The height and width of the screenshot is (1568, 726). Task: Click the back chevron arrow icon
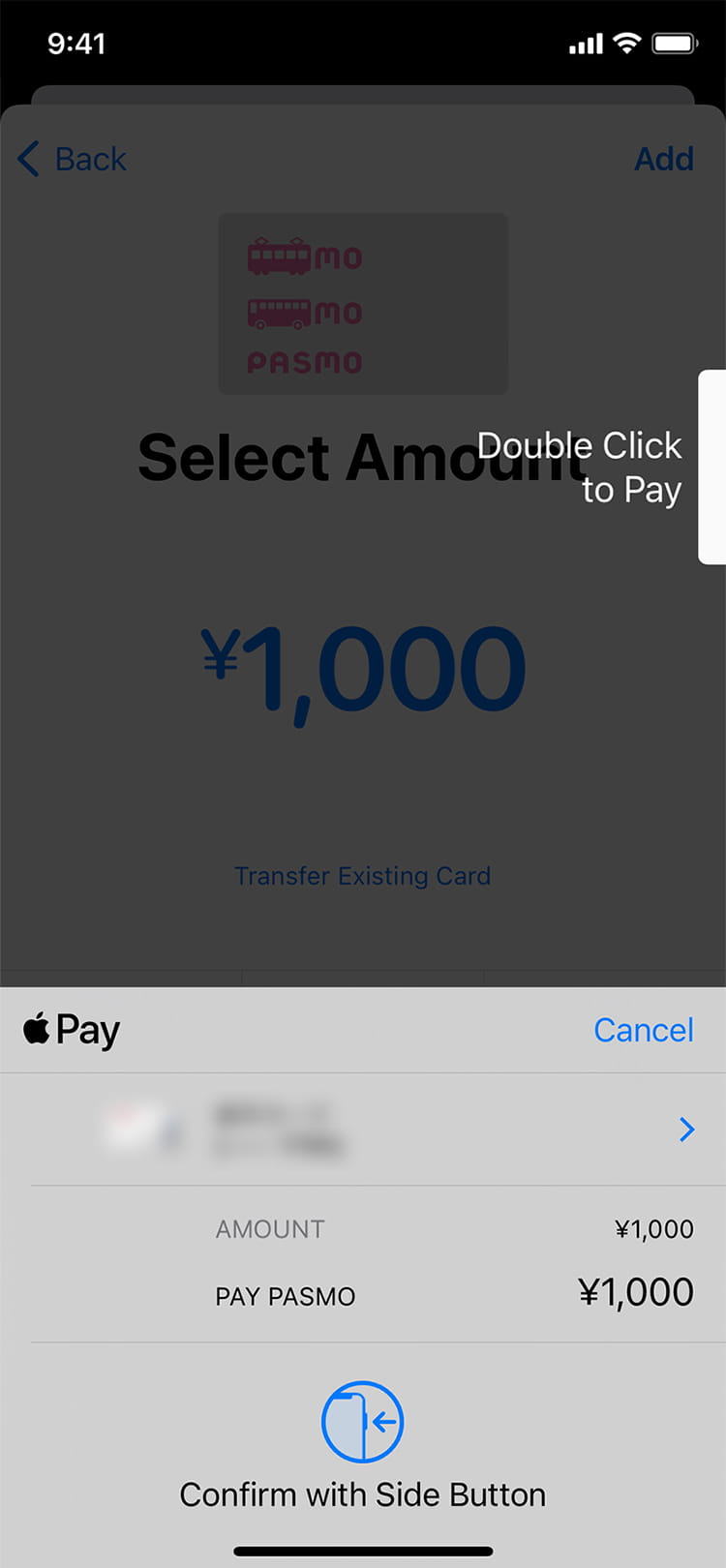(x=27, y=159)
